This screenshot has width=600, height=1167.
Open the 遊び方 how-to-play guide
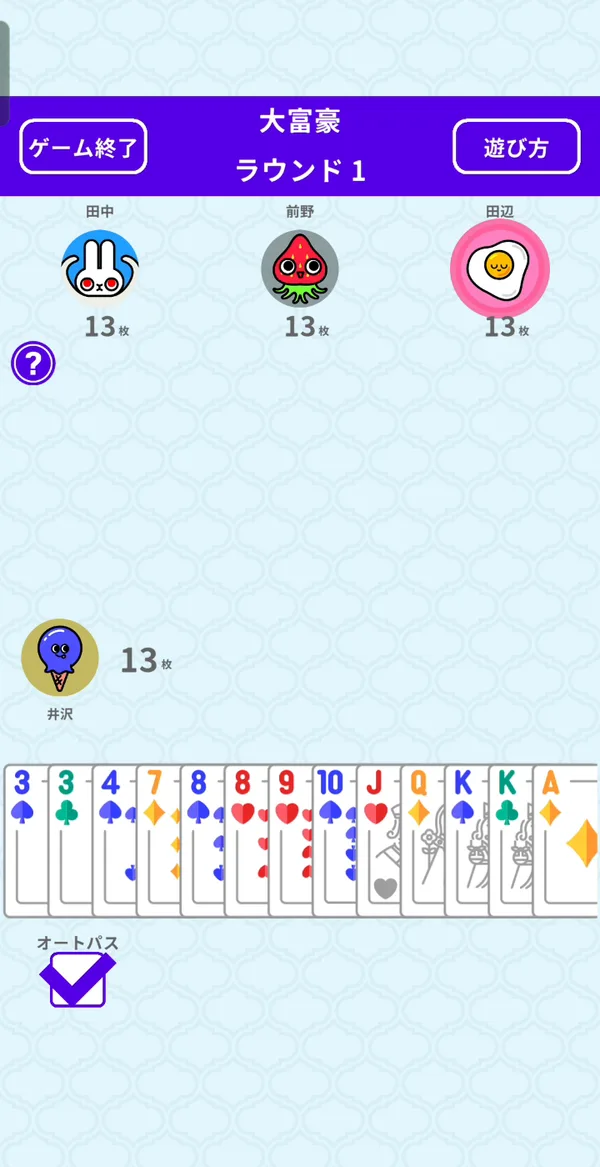click(516, 147)
